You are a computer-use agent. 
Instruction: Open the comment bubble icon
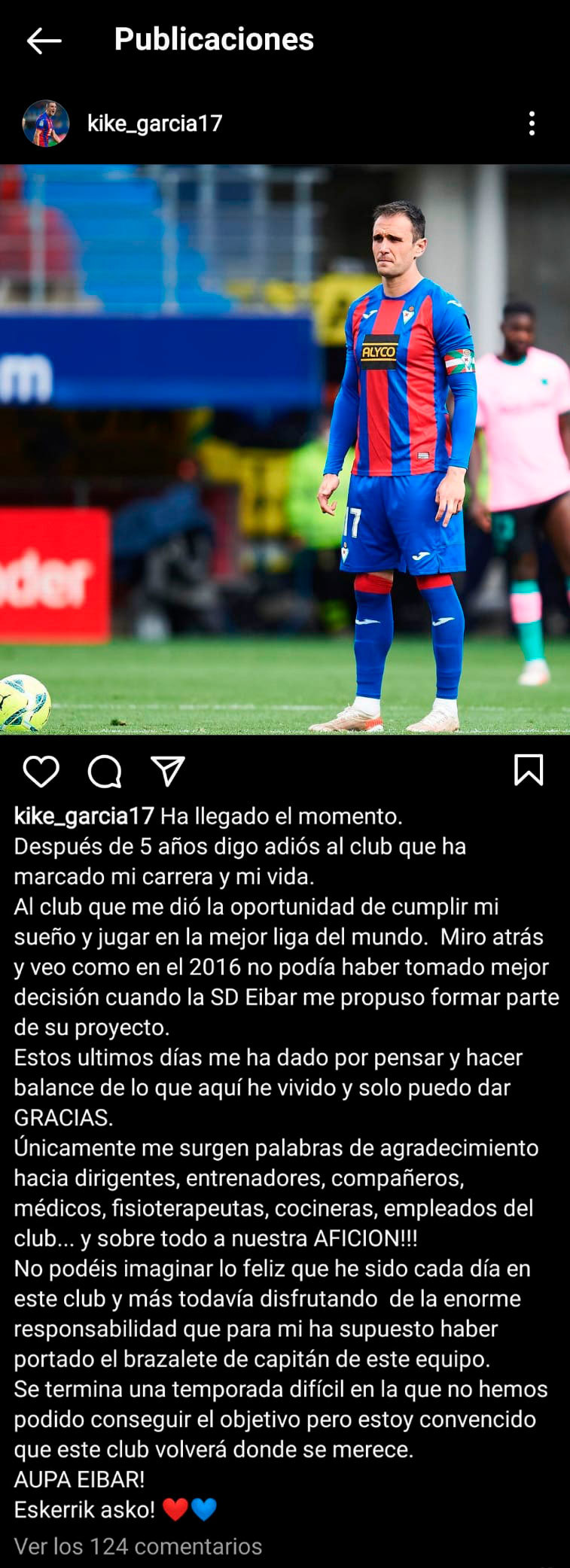105,772
